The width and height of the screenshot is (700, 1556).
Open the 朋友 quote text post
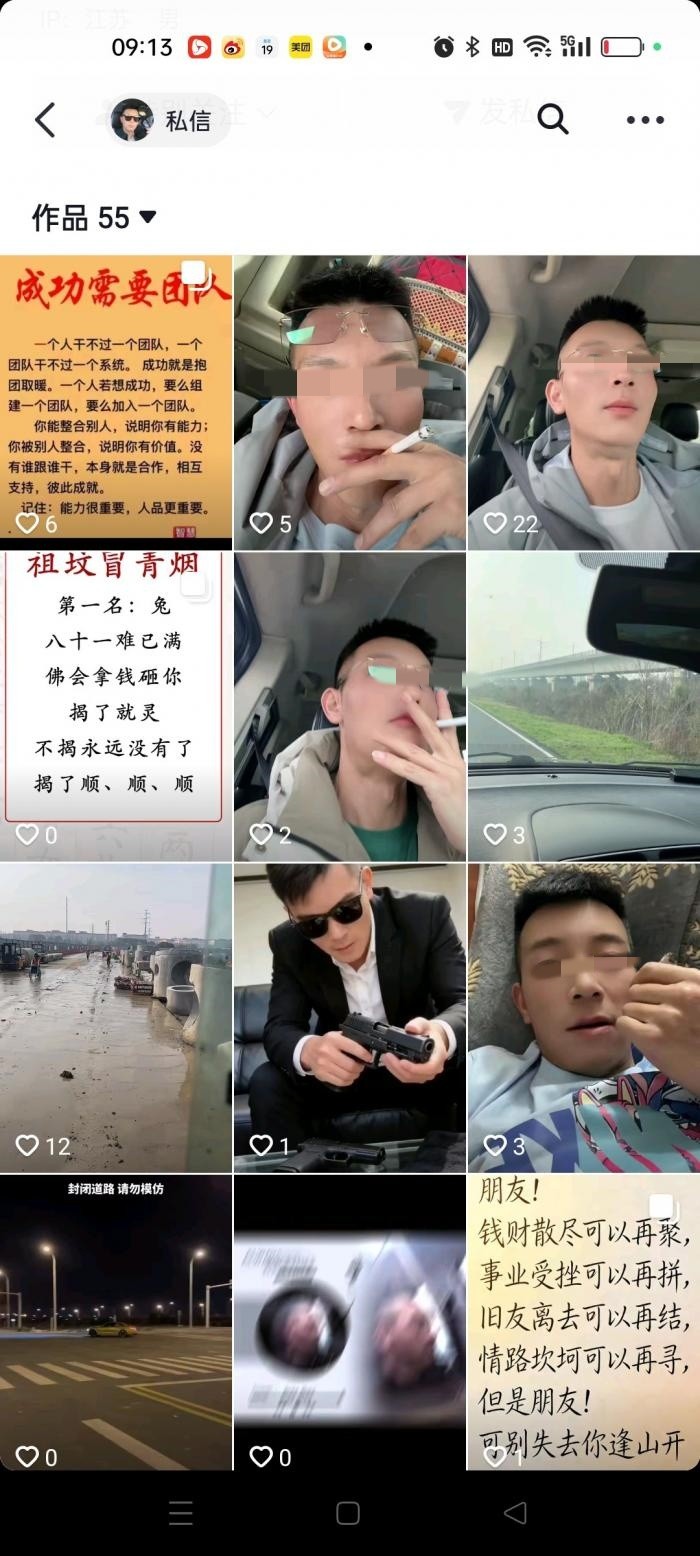pos(583,1320)
